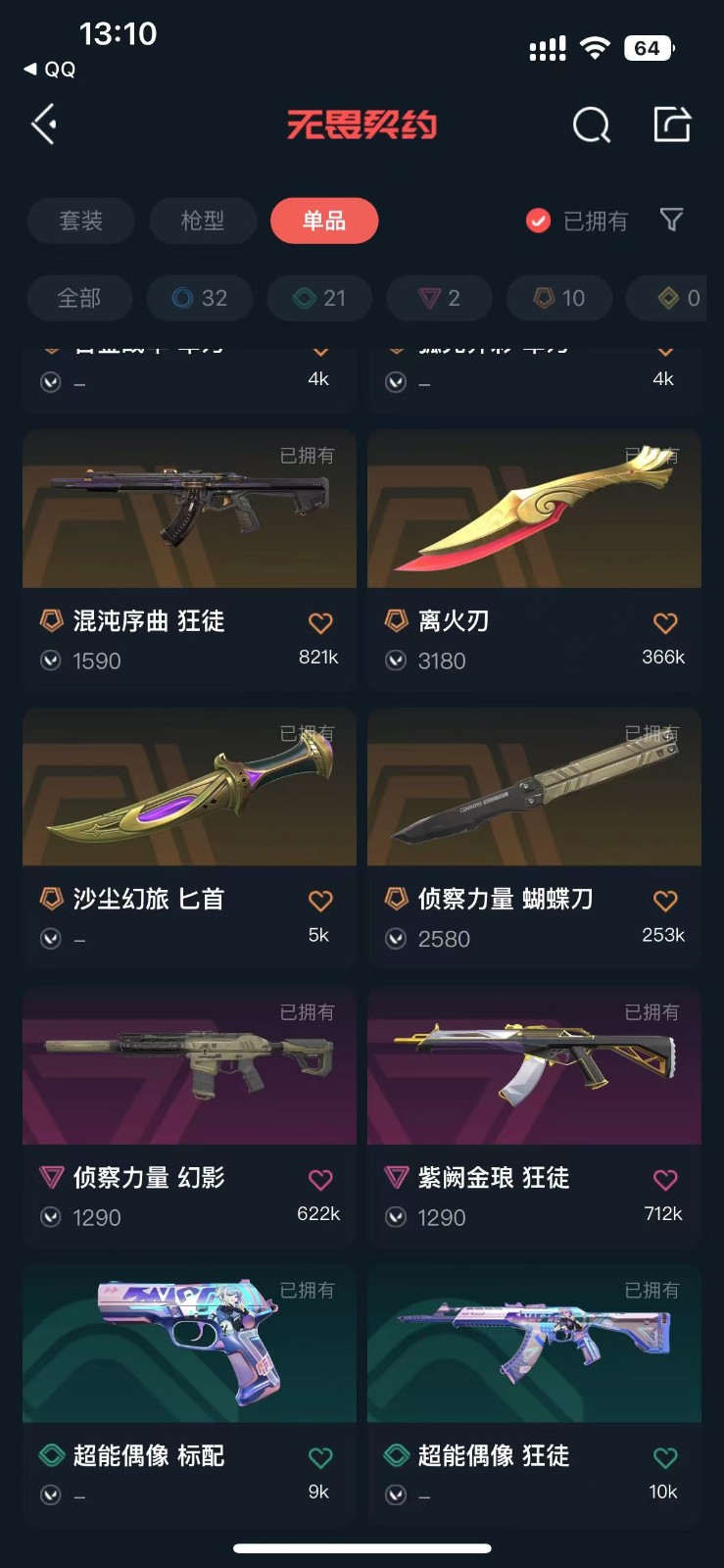Select the rarity chip showing 32
This screenshot has width=724, height=1568.
[x=200, y=298]
